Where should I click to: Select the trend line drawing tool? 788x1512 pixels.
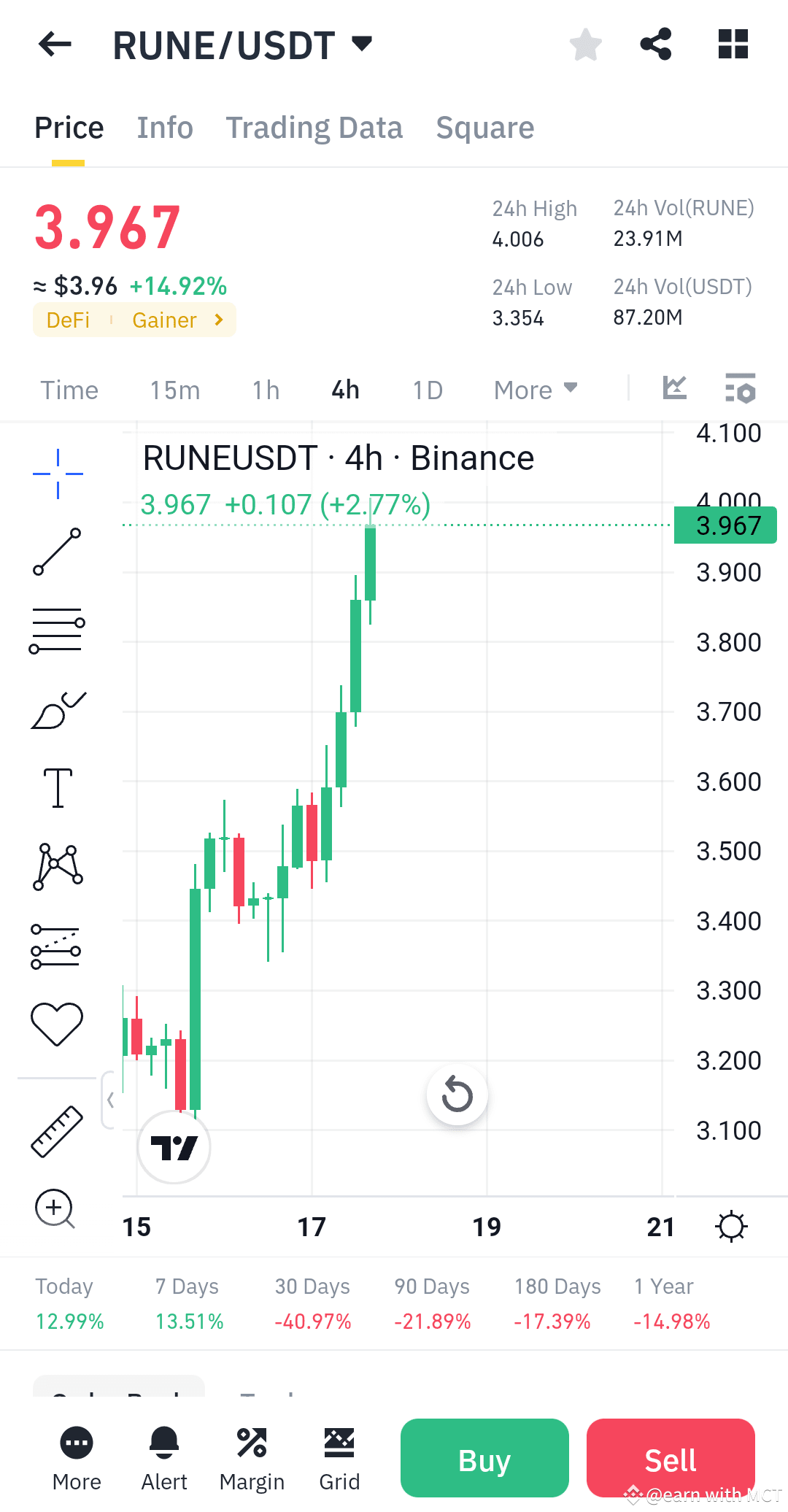tap(57, 552)
